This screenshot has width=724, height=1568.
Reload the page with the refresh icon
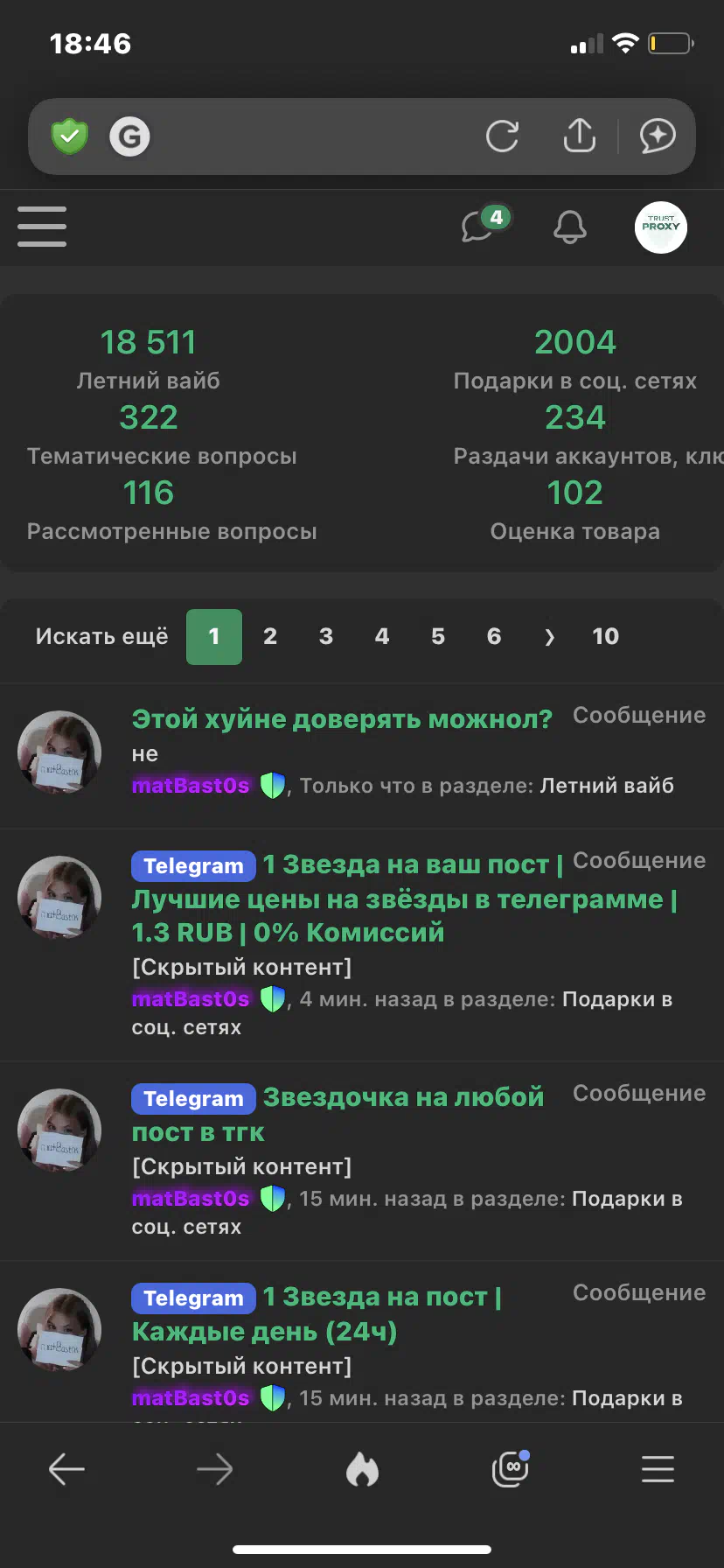[502, 136]
